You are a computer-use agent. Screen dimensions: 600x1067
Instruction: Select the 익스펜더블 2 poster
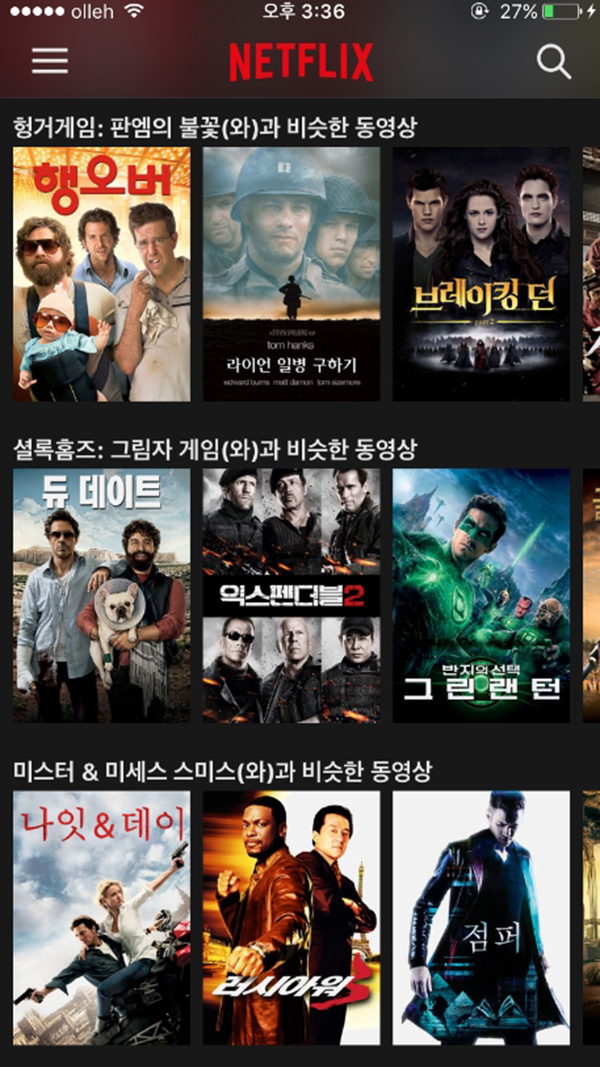pyautogui.click(x=291, y=595)
